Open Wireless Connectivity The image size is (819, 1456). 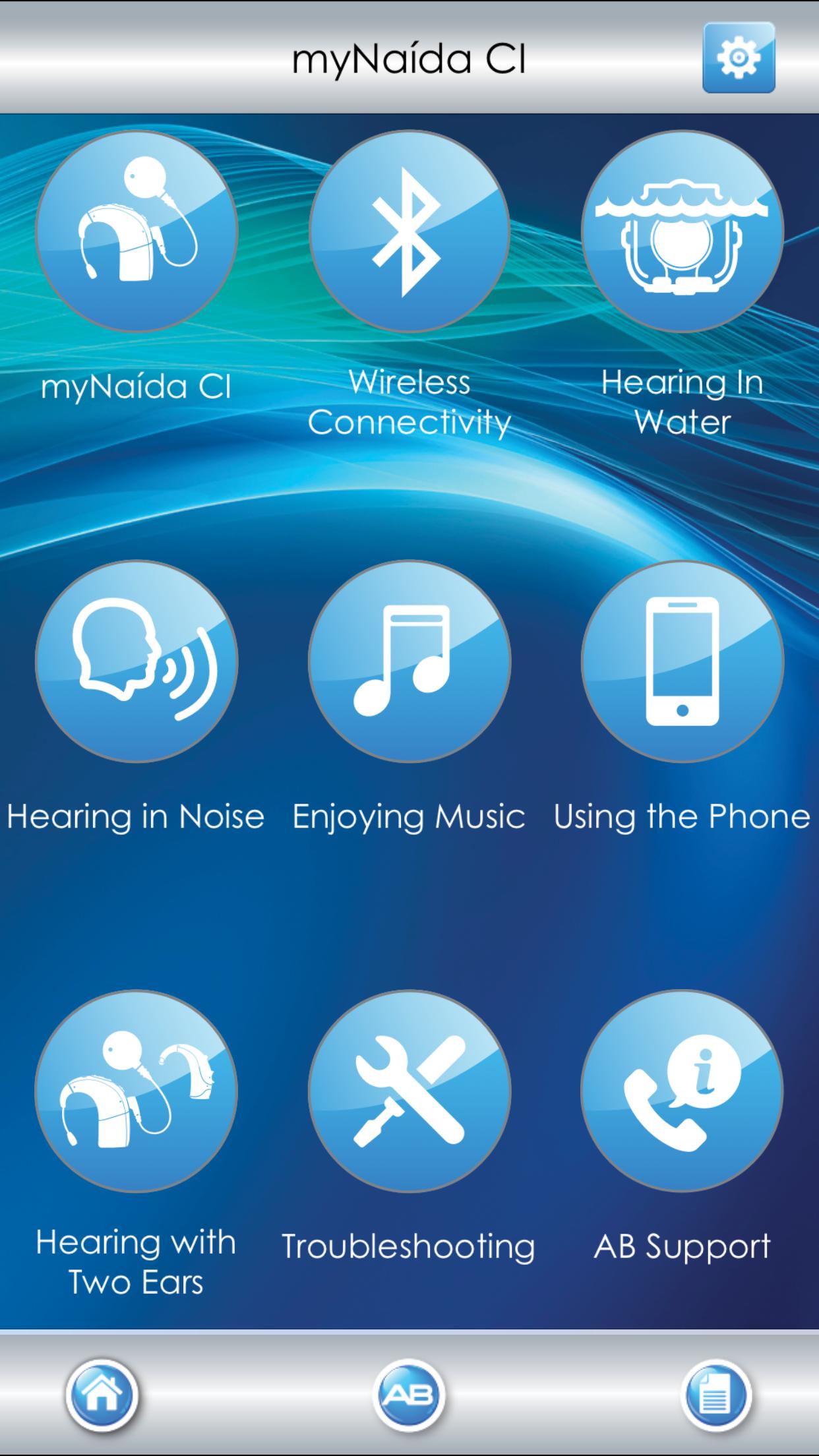point(409,231)
